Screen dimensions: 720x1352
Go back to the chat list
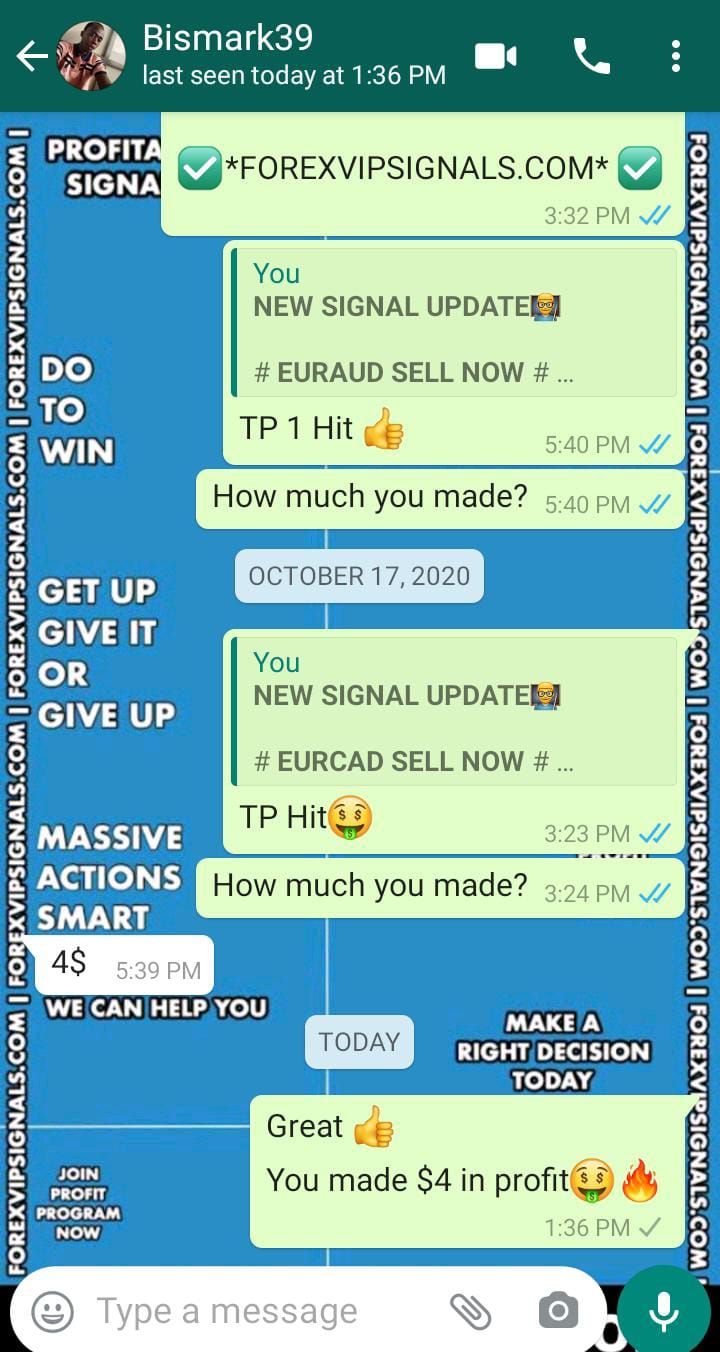click(31, 57)
